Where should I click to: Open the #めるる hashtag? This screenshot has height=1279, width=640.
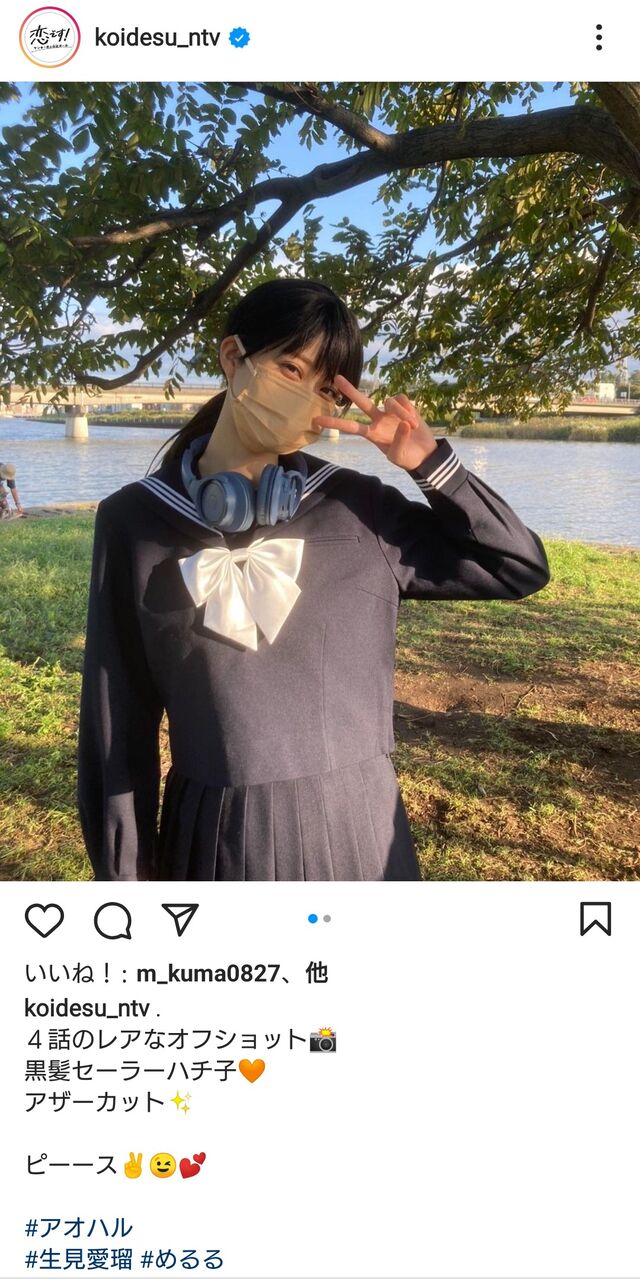click(x=183, y=1259)
